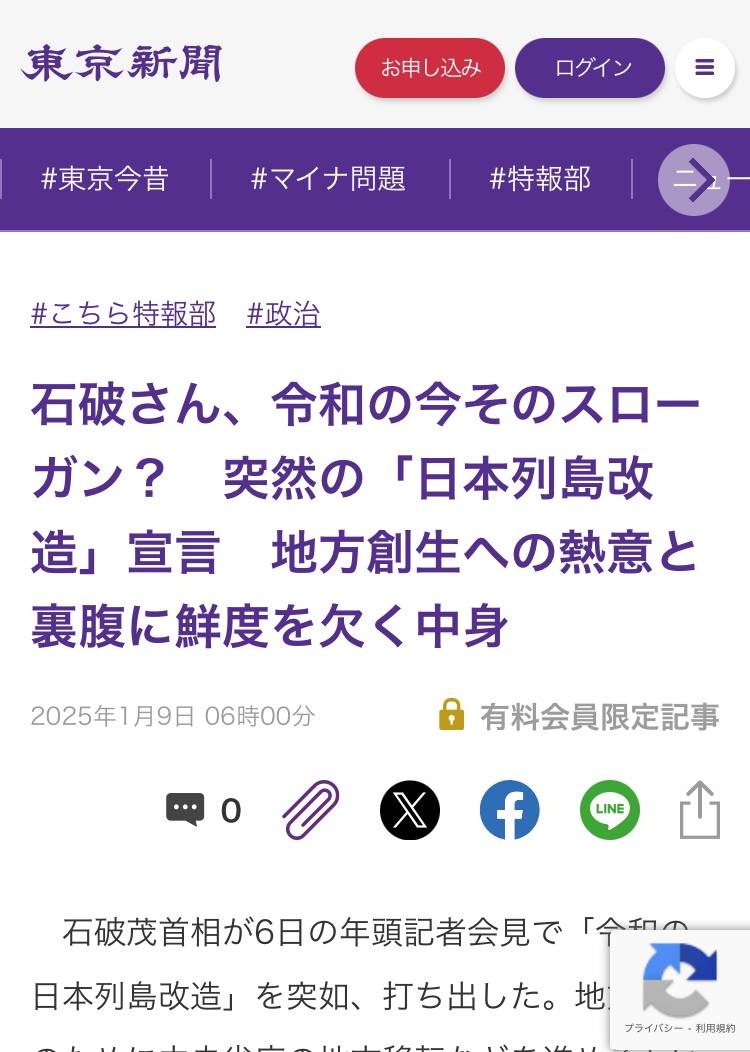Open the #こちら特報部 tag link
Screen dimensions: 750x1052
coord(123,314)
